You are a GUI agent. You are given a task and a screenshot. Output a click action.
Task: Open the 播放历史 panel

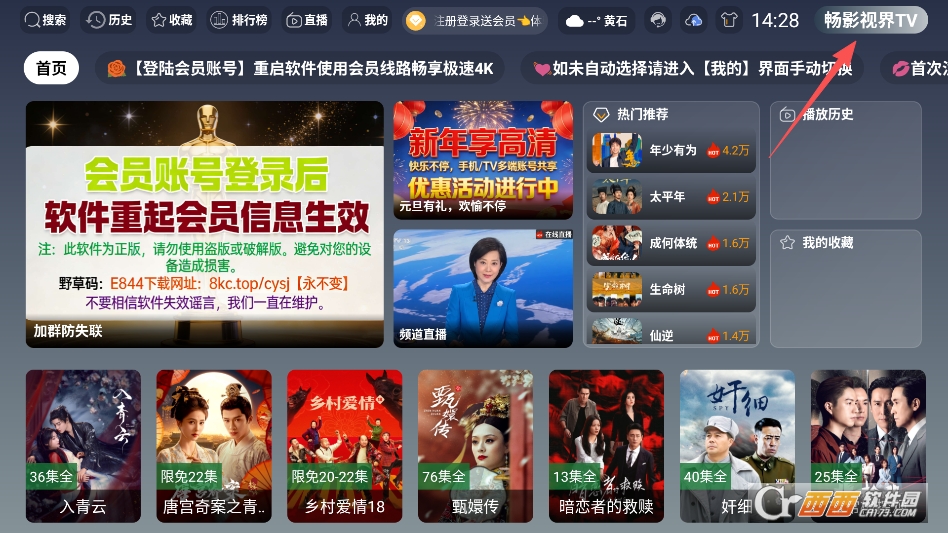[845, 160]
